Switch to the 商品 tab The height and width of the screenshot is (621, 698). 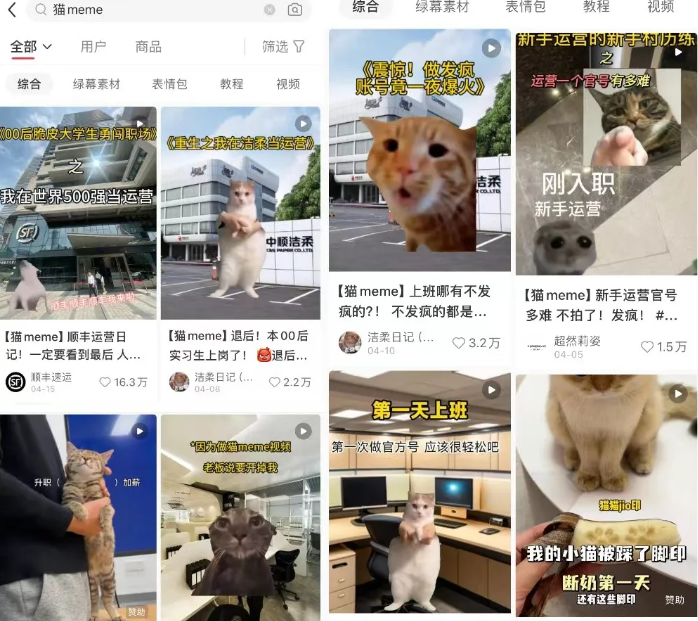pyautogui.click(x=148, y=46)
